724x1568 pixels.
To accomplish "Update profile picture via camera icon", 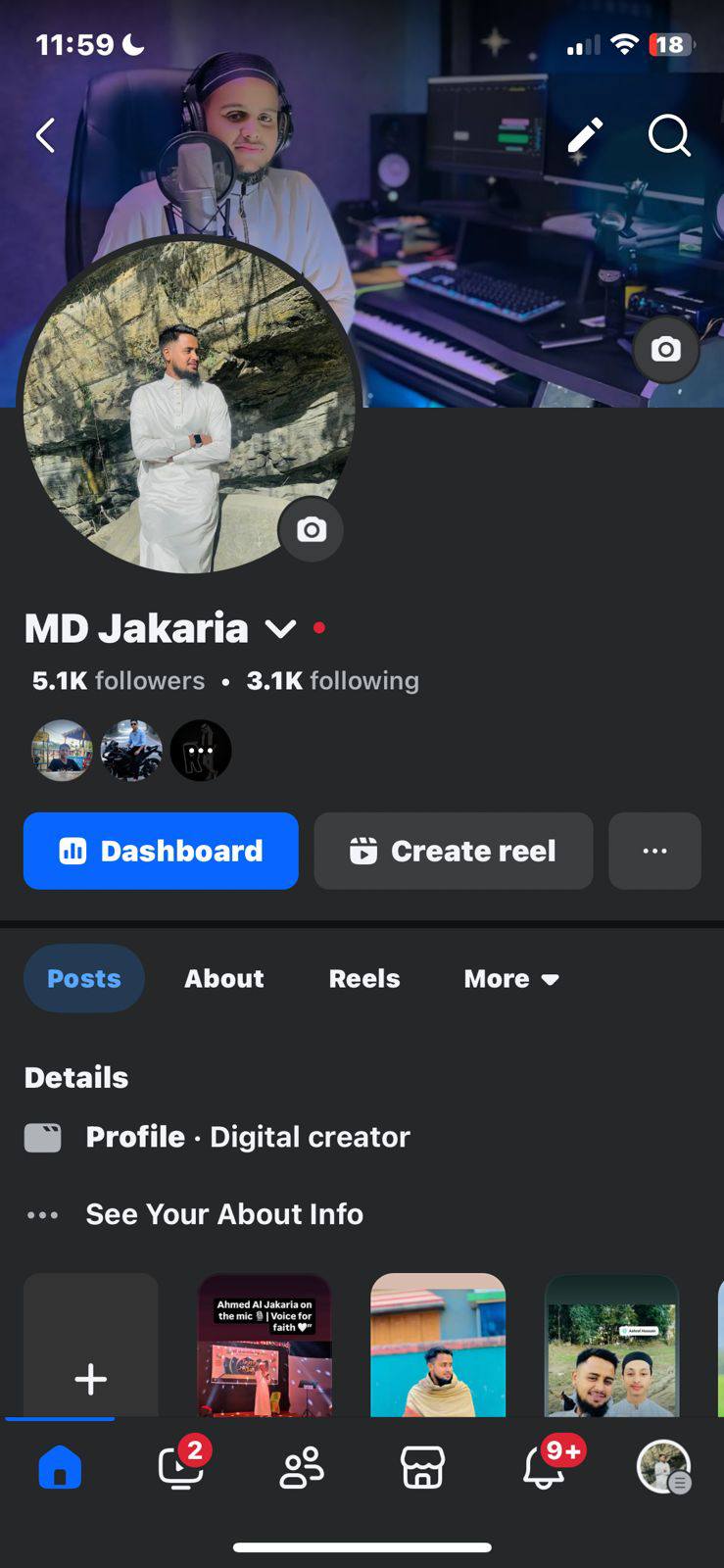I will coord(312,529).
